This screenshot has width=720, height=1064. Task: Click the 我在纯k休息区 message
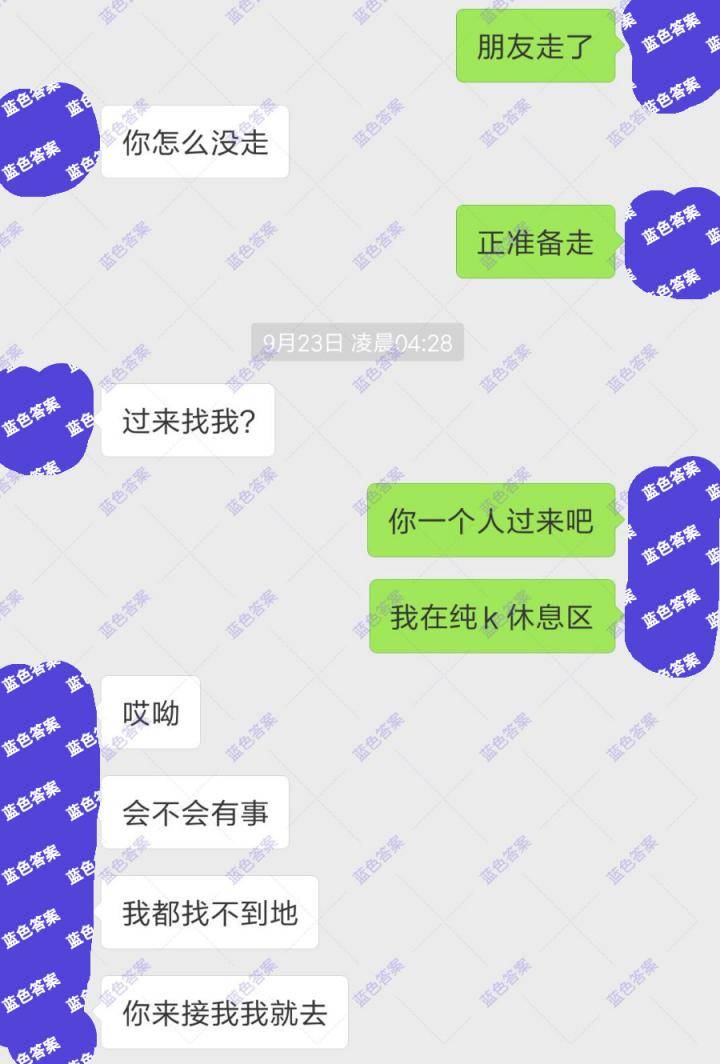(492, 618)
